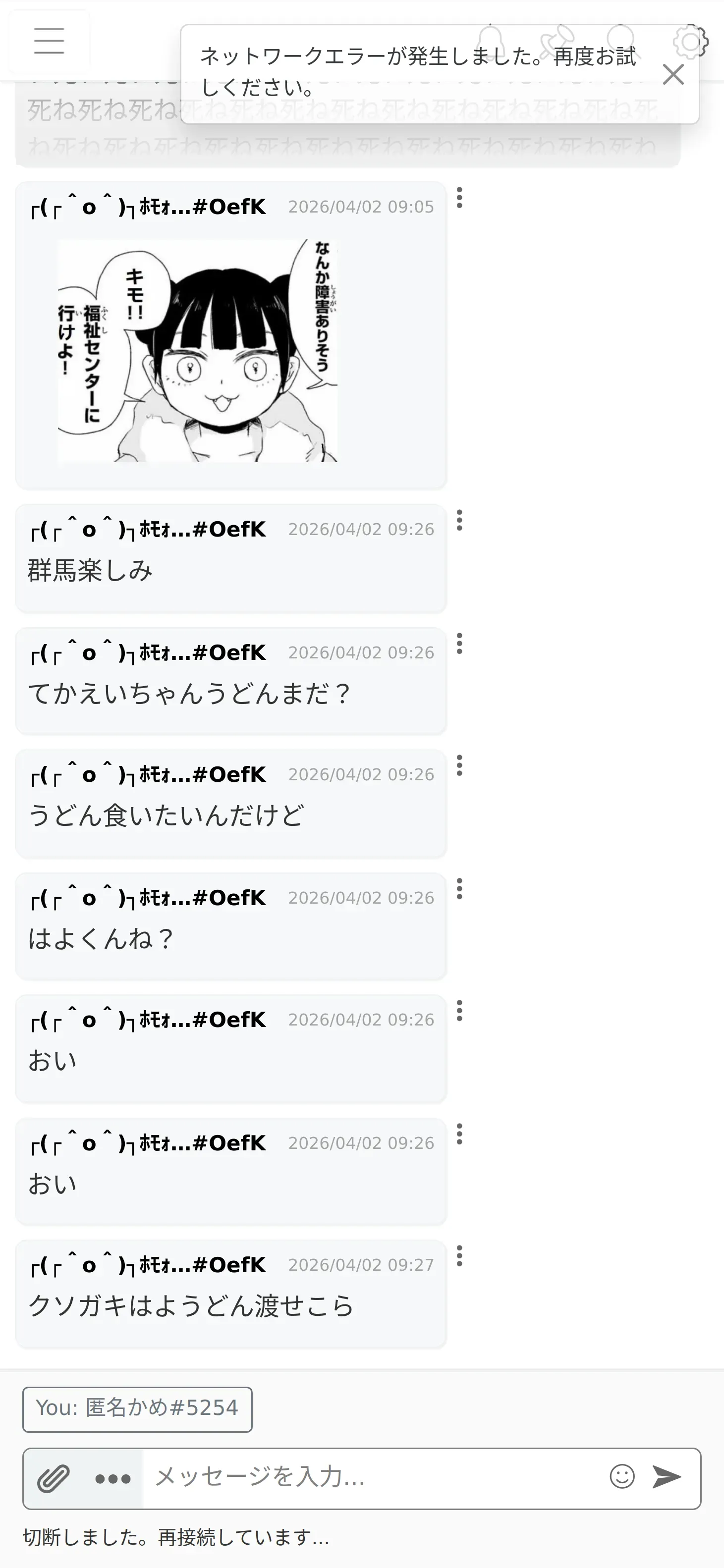The height and width of the screenshot is (1568, 724).
Task: Attach a file with the paperclip
Action: 53,1478
